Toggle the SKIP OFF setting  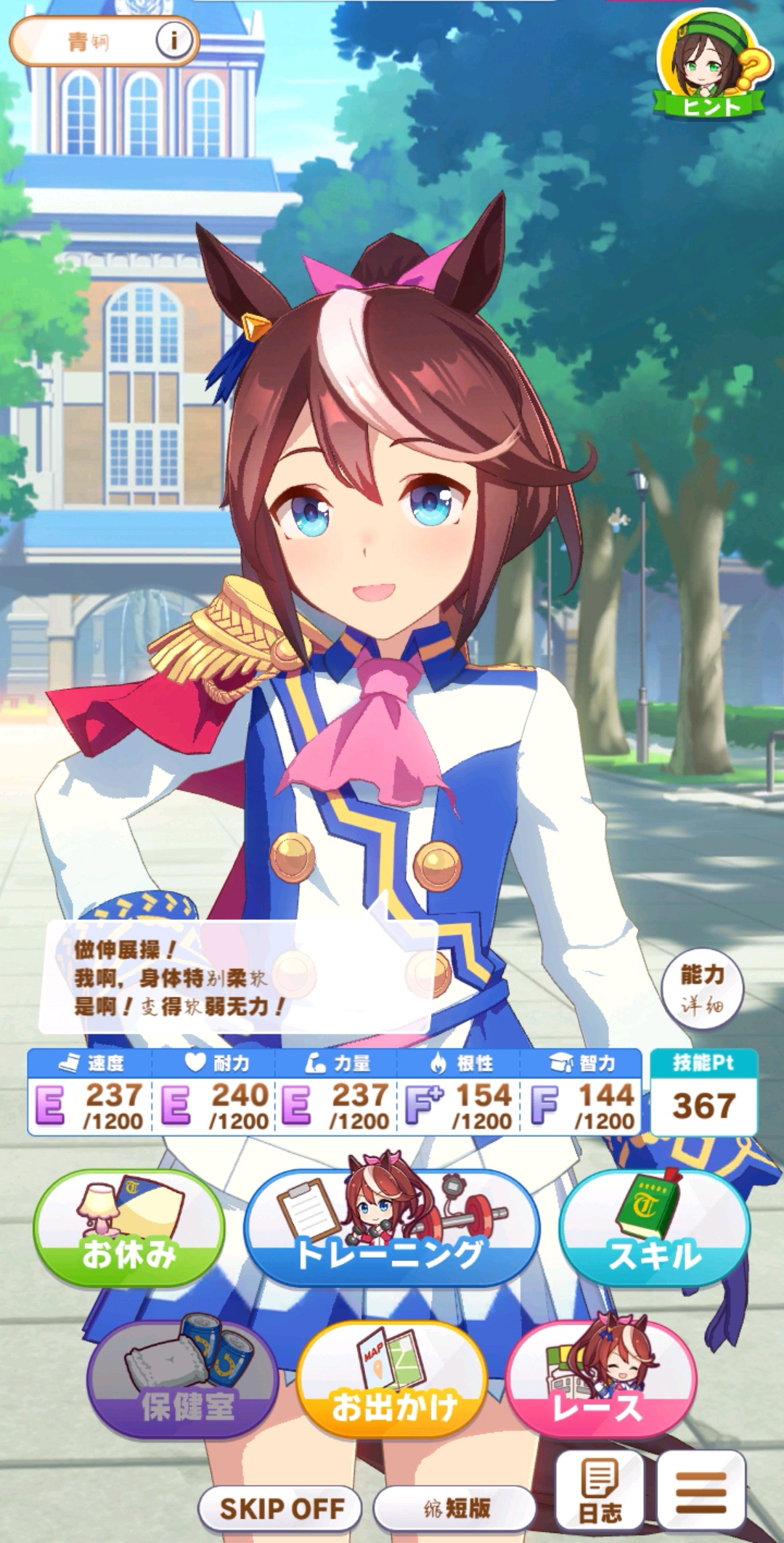click(x=282, y=1509)
